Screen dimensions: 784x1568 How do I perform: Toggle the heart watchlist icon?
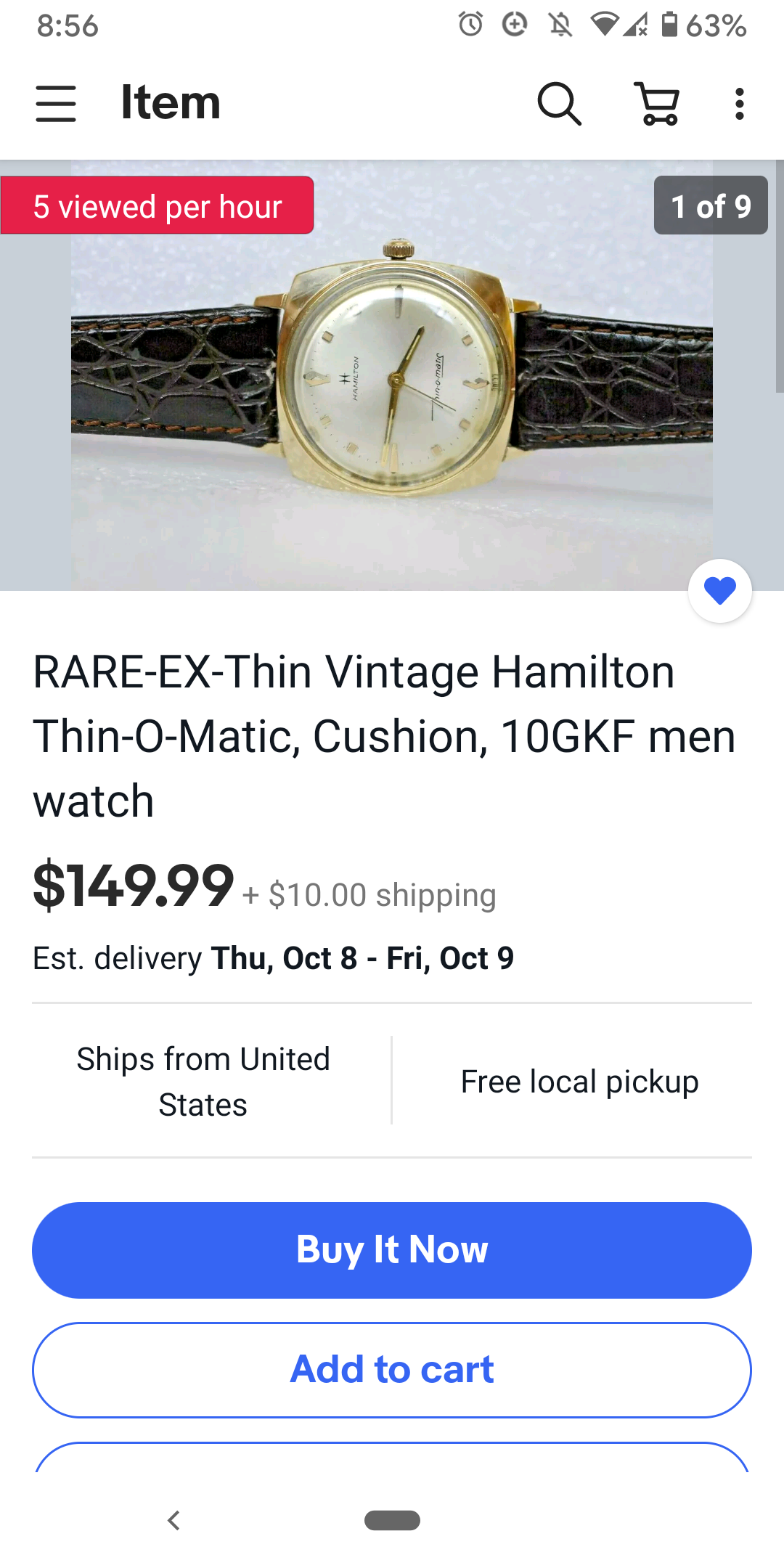coord(719,590)
